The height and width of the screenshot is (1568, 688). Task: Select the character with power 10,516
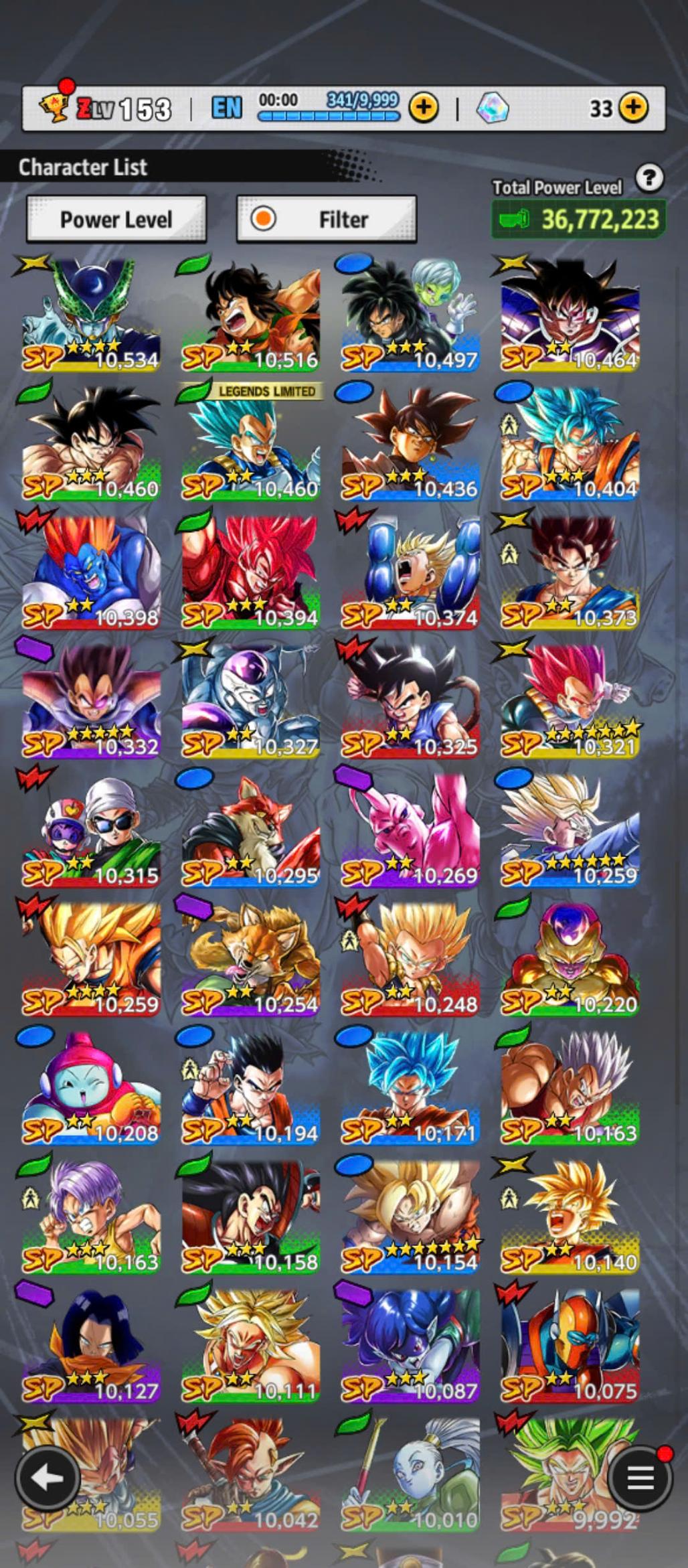250,315
